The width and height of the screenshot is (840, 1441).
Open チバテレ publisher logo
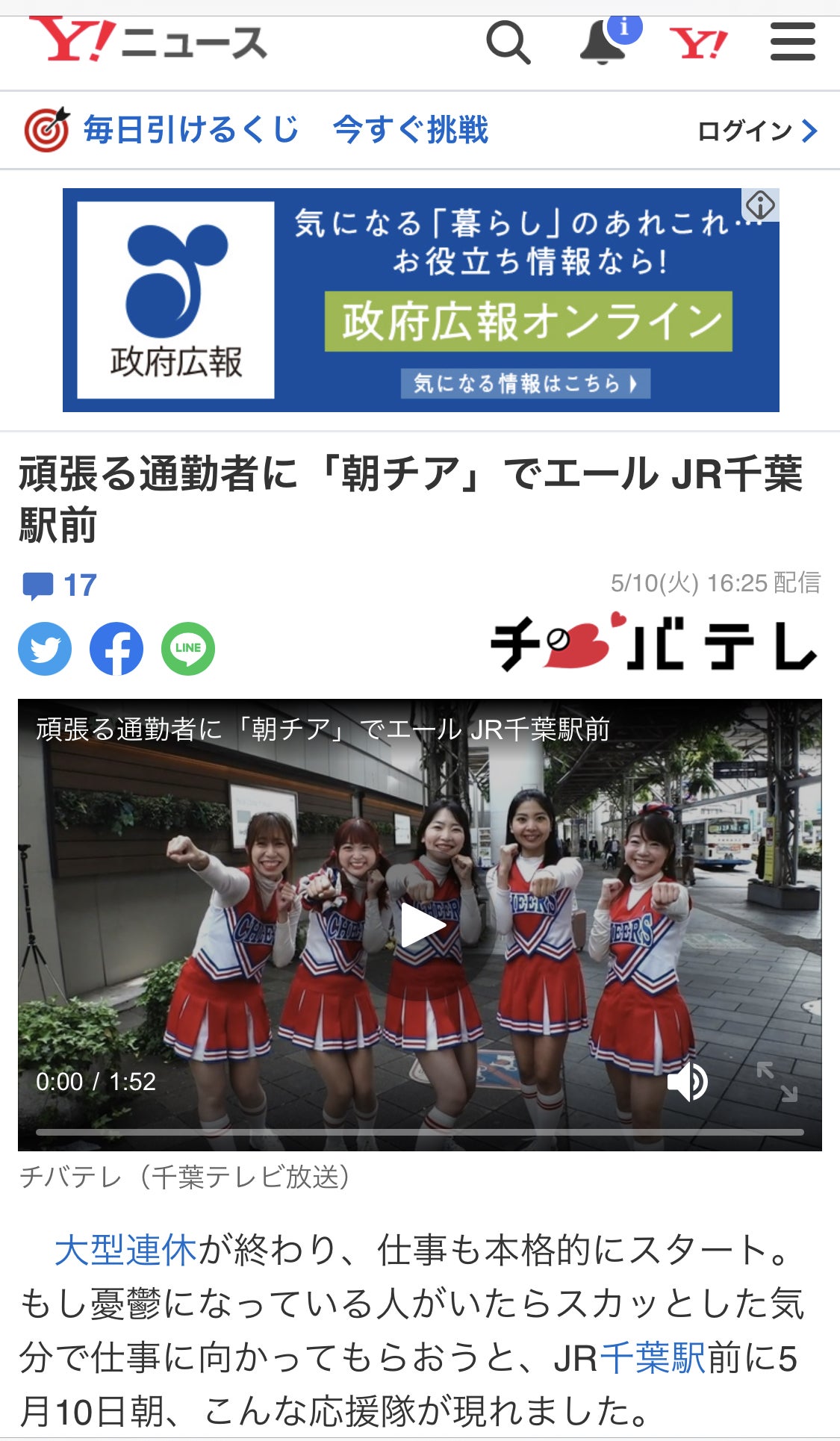(x=653, y=644)
